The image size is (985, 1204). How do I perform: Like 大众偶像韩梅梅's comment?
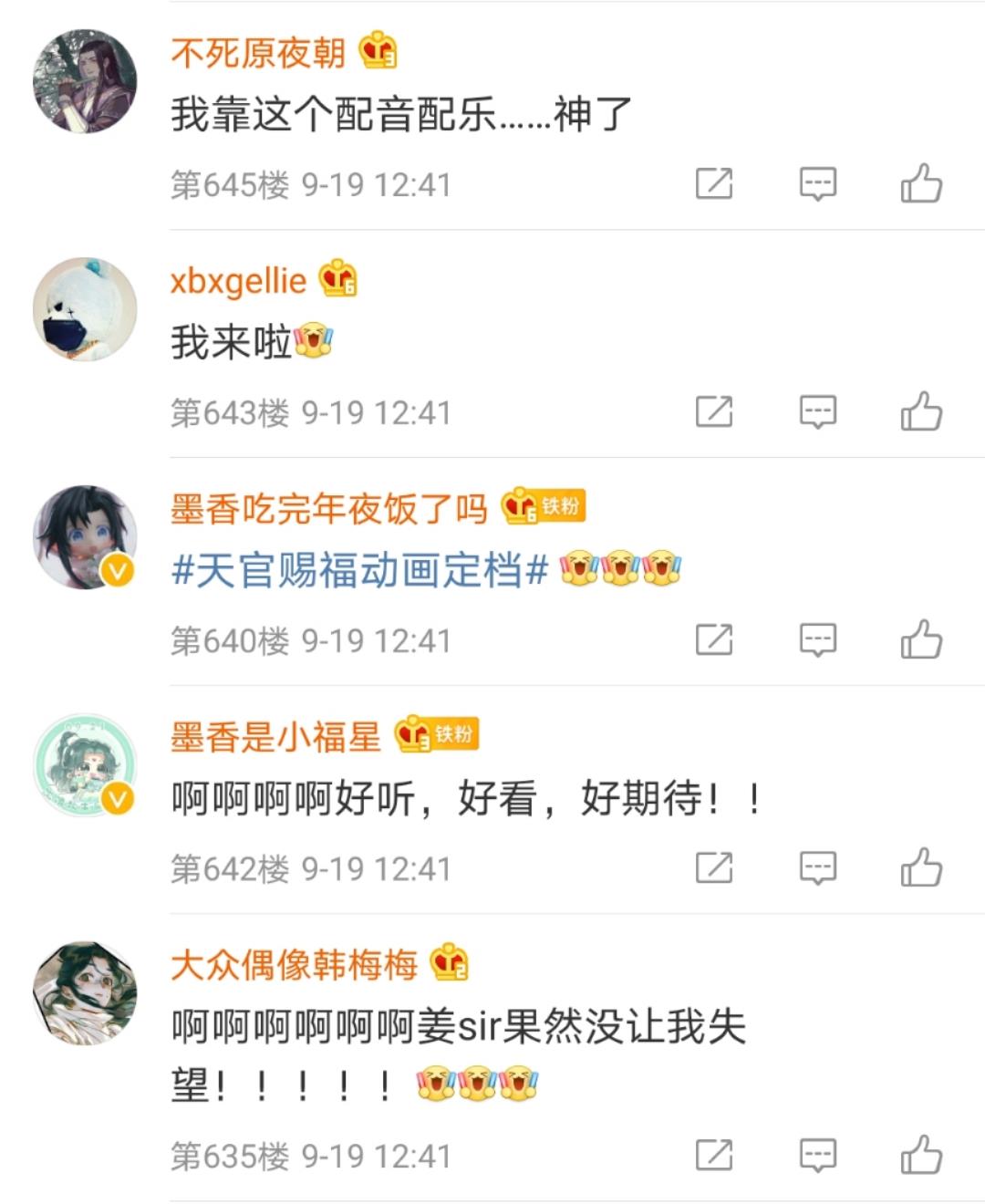point(921,1155)
